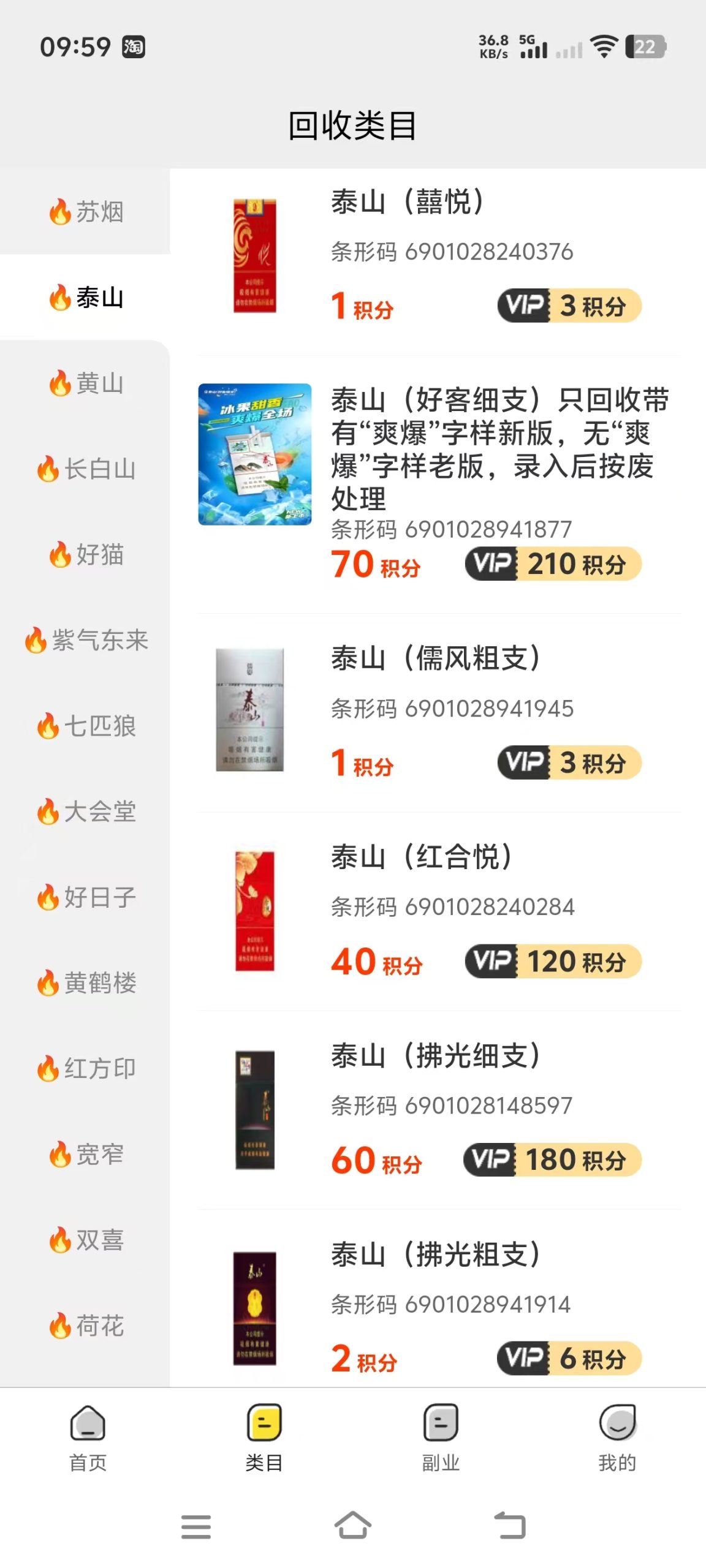Switch to the 副业 tab
Image resolution: width=706 pixels, height=1568 pixels.
coord(441,1437)
